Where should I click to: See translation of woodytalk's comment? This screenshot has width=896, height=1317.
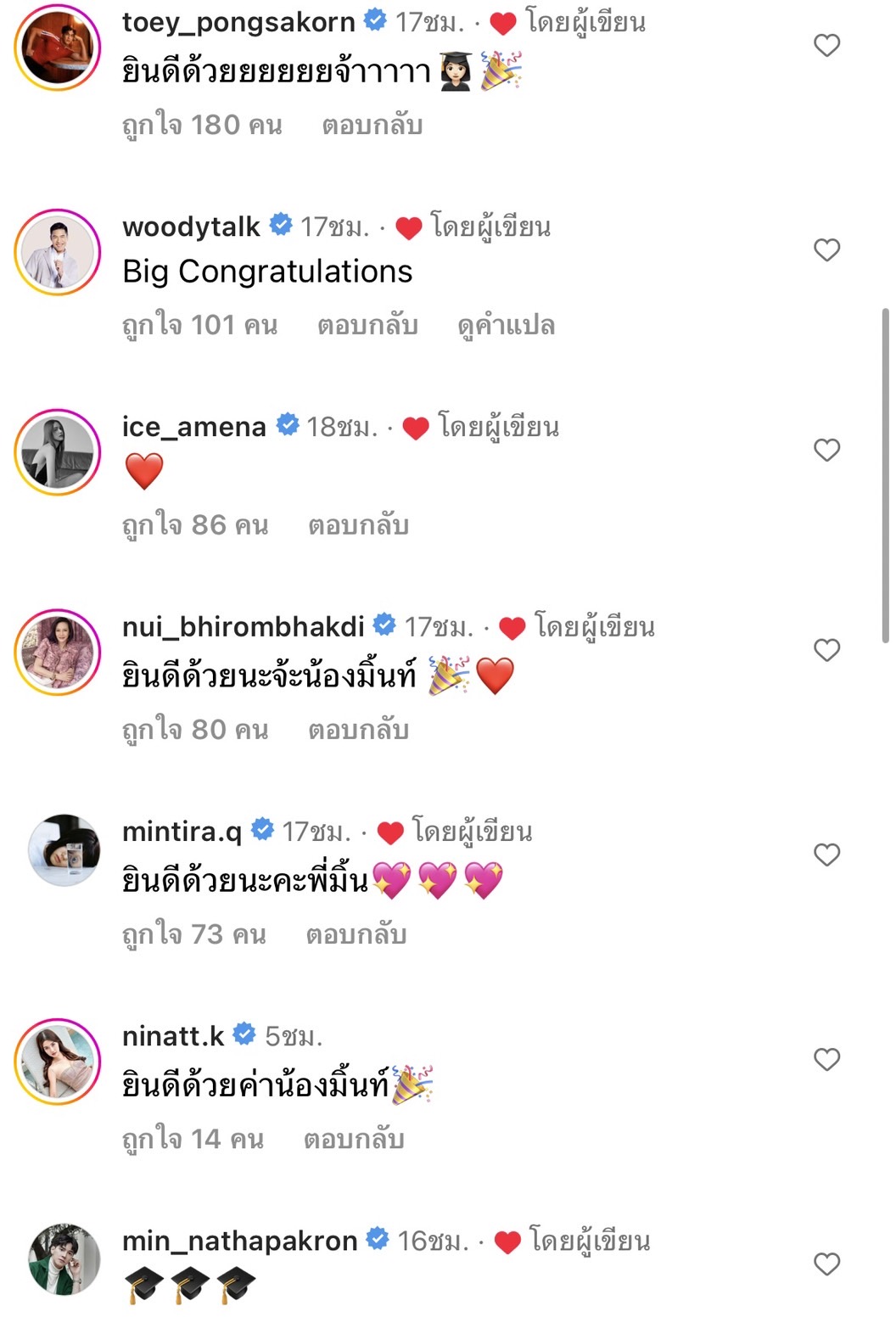(x=506, y=325)
